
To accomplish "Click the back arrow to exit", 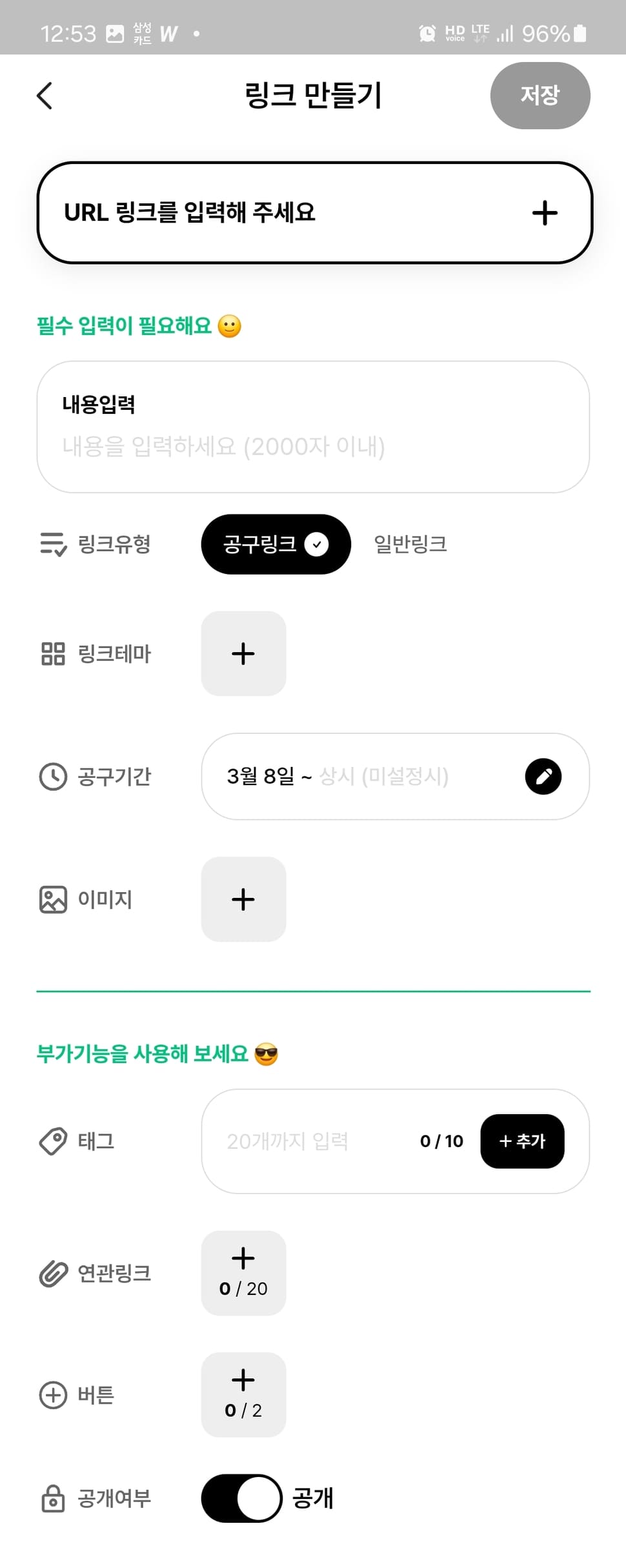I will click(x=44, y=95).
